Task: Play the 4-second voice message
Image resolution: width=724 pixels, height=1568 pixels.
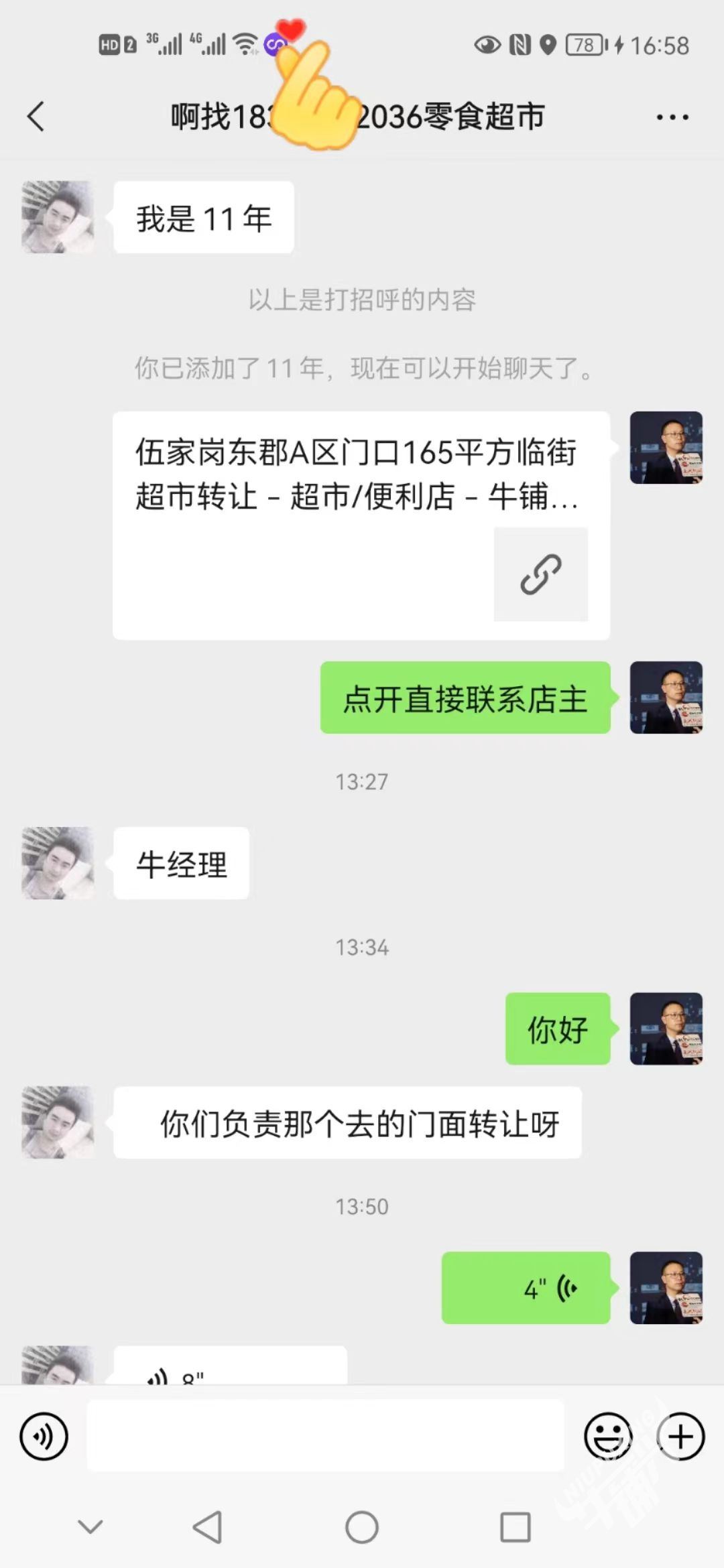Action: 526,1287
